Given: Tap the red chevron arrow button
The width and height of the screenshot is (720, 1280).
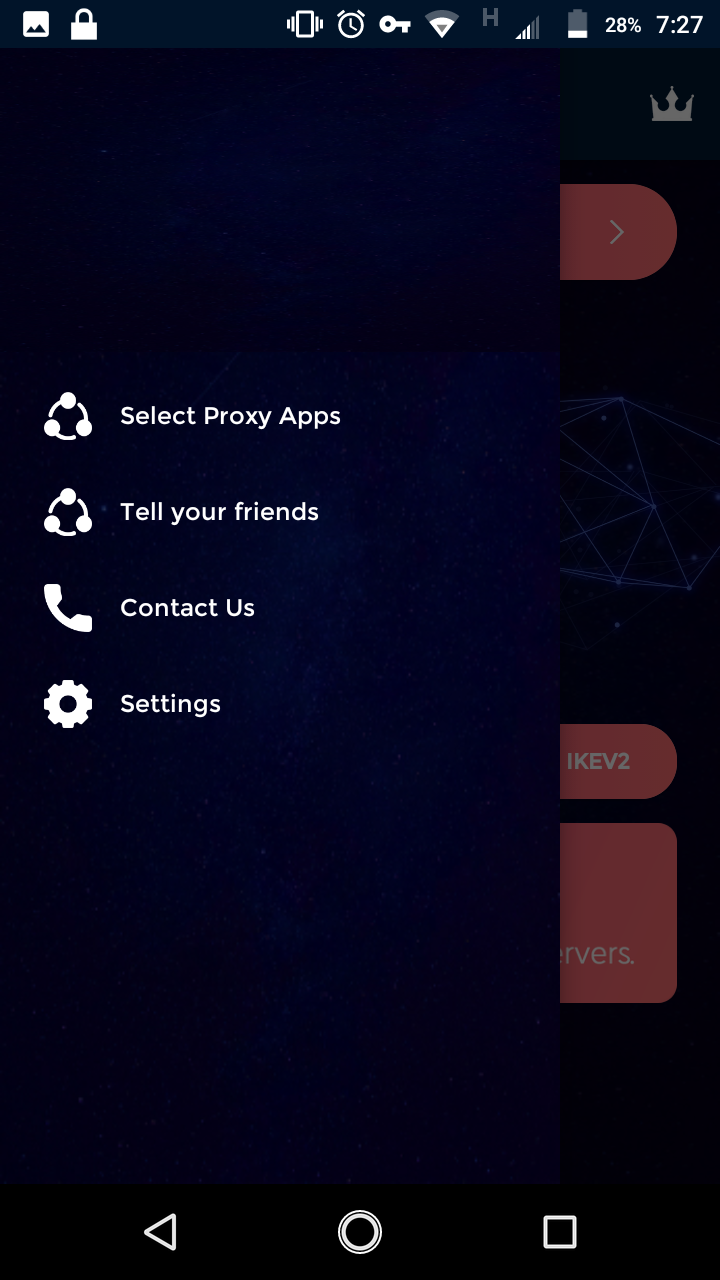Looking at the screenshot, I should [618, 232].
